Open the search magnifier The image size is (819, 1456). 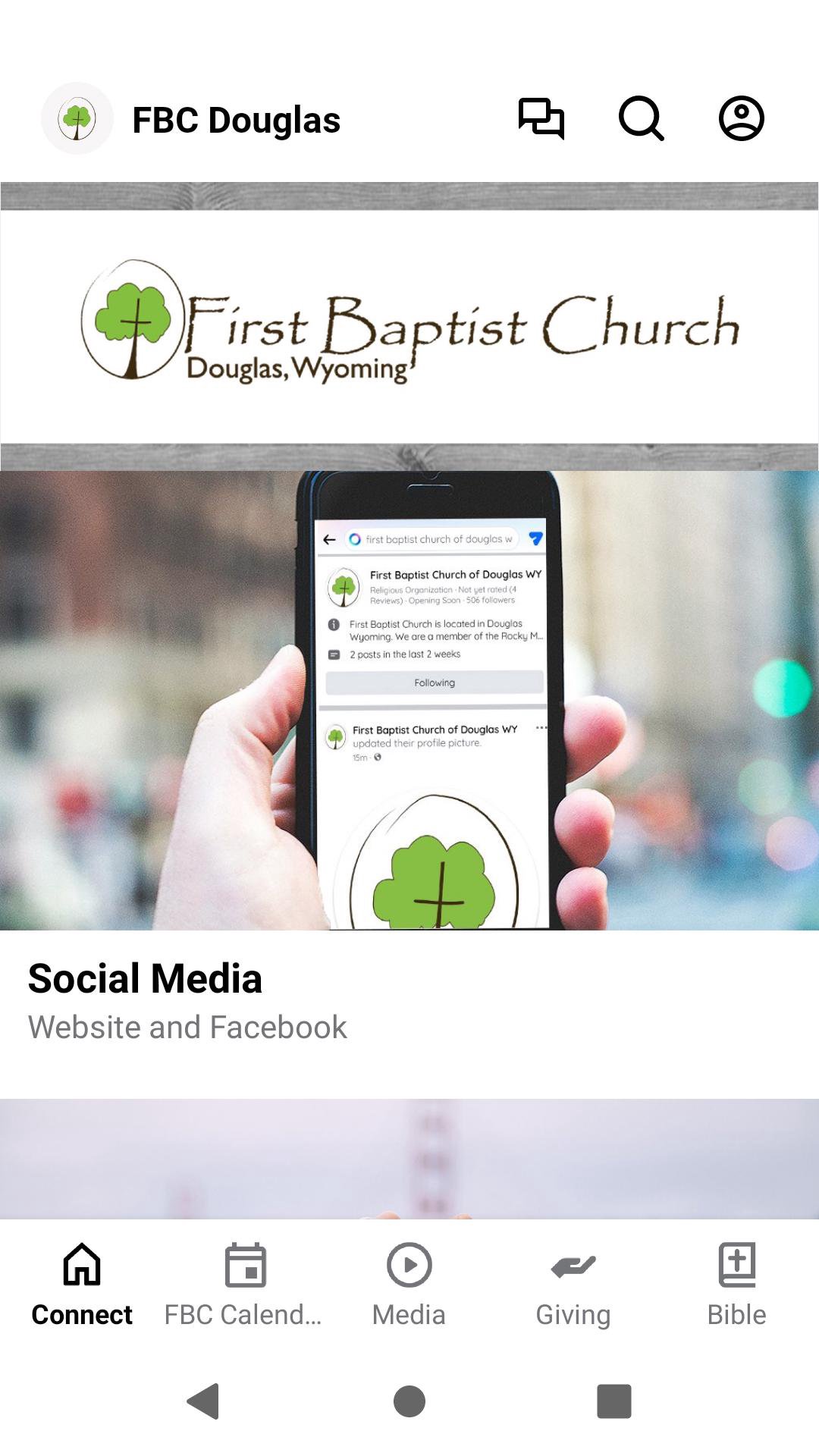(642, 118)
